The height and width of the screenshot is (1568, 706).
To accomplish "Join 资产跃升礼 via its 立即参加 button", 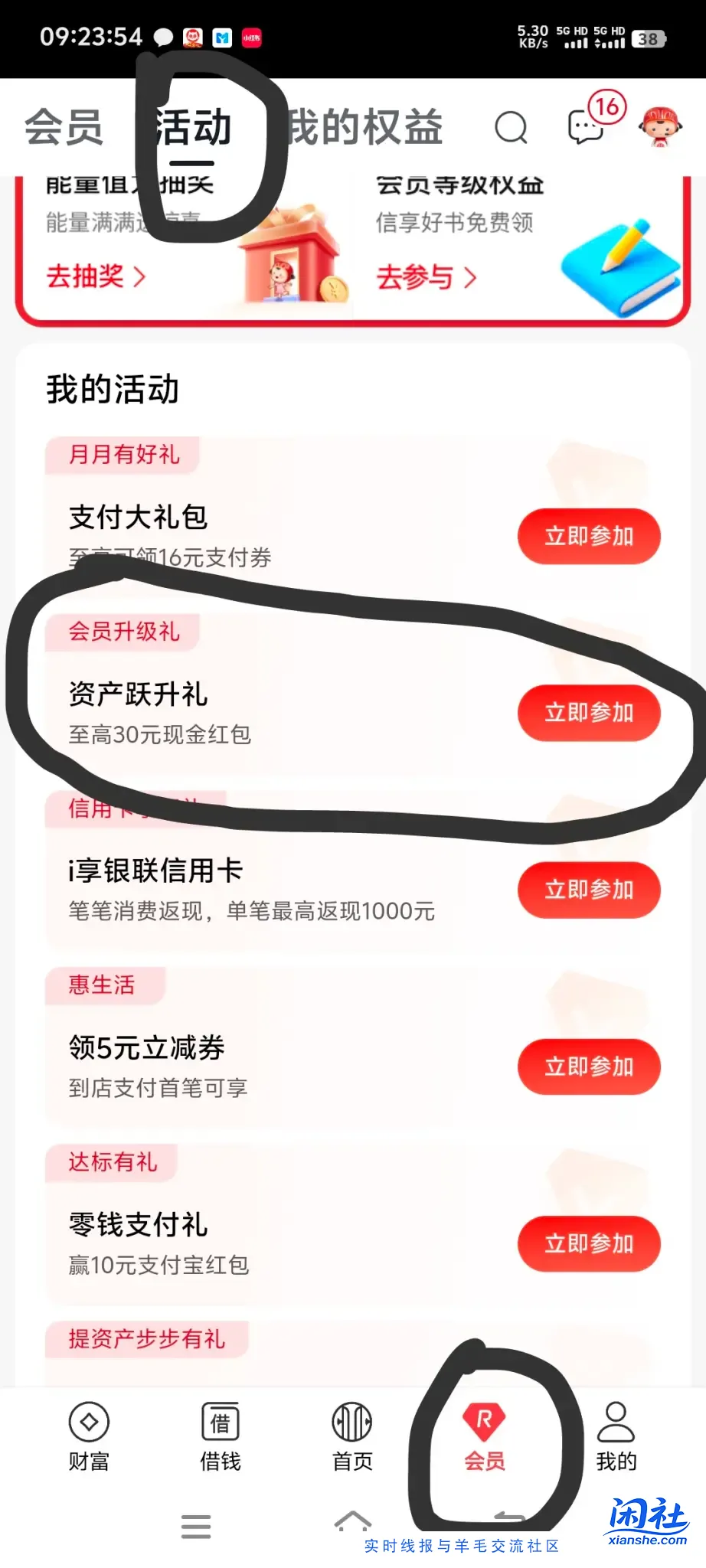I will click(x=588, y=714).
